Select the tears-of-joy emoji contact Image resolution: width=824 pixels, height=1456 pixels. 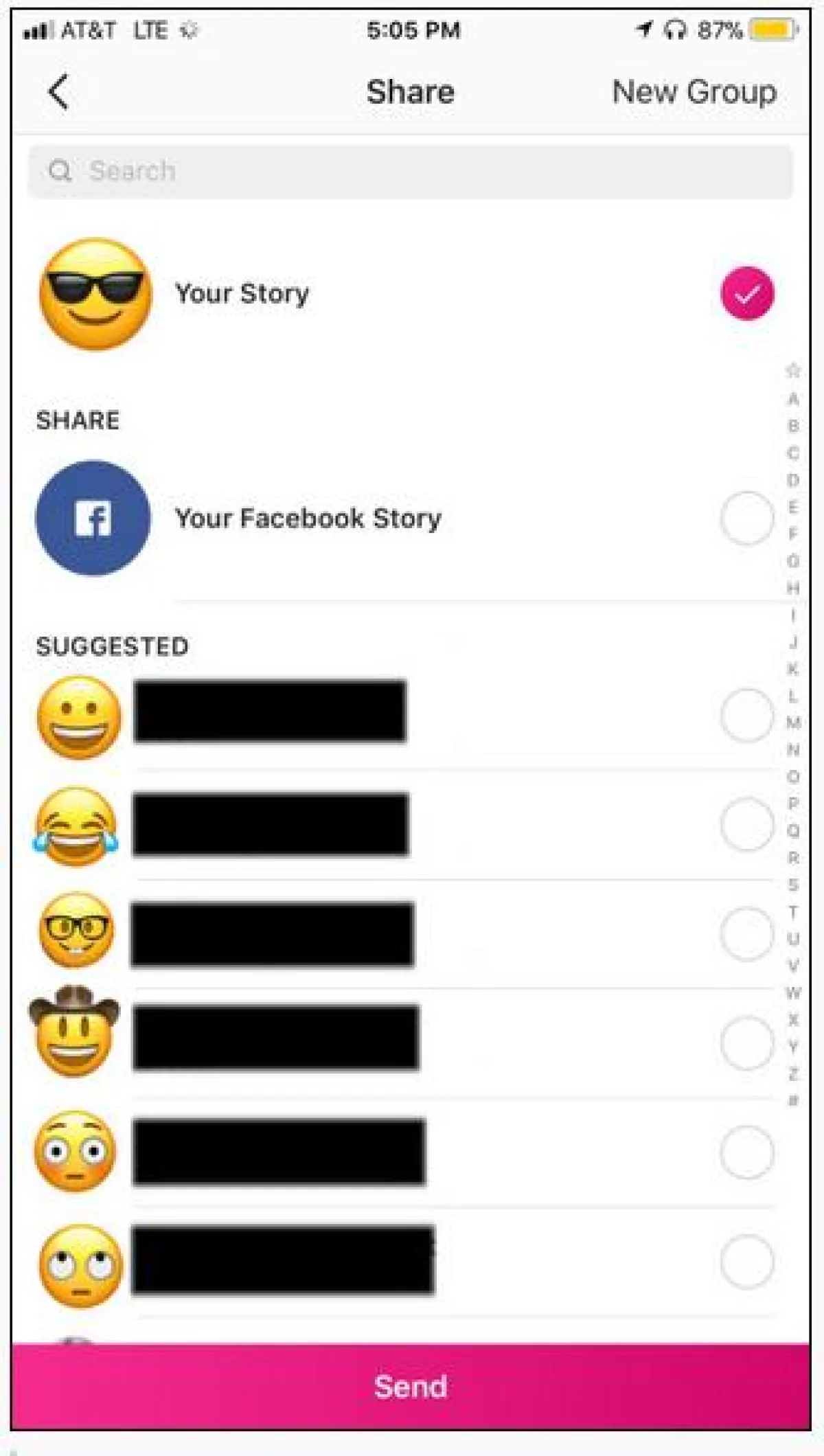(x=747, y=824)
